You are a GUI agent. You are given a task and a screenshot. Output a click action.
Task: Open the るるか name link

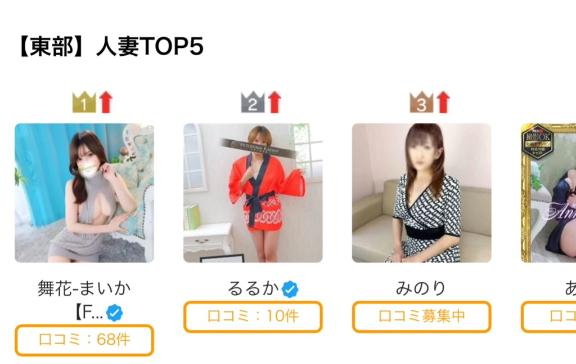(253, 288)
